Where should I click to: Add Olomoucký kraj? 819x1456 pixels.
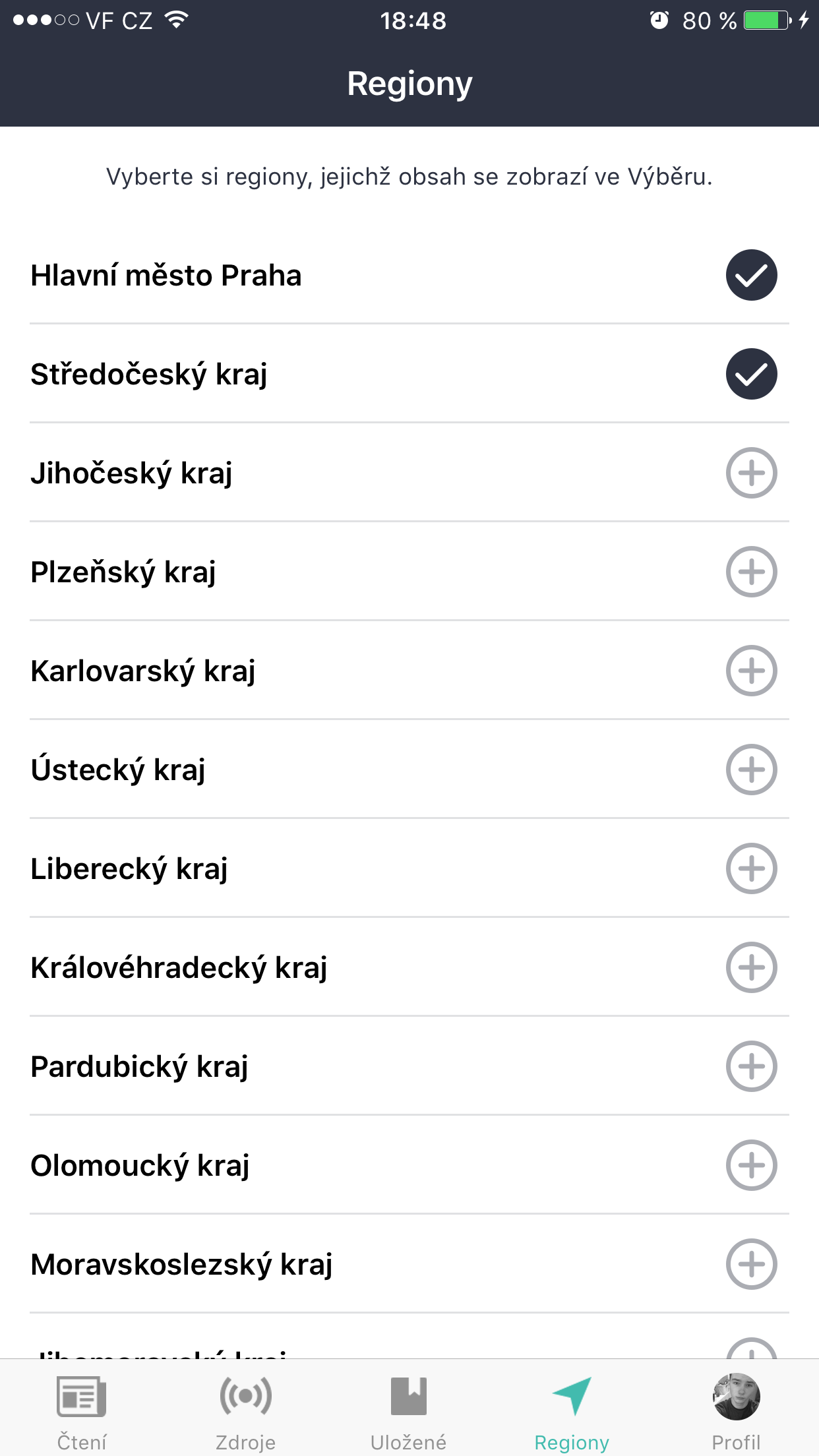click(x=751, y=1165)
